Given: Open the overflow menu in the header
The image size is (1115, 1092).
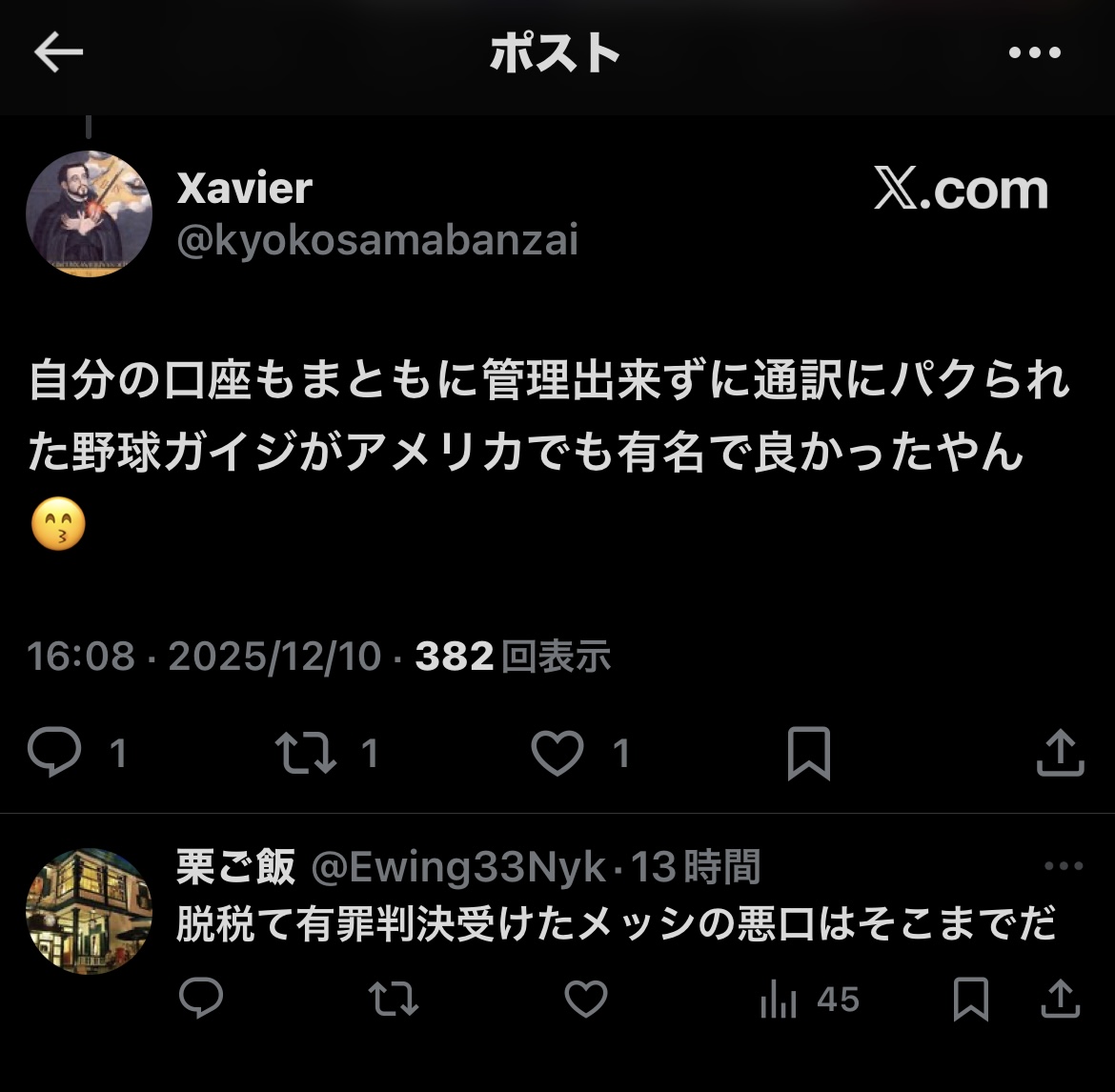Looking at the screenshot, I should pos(1034,53).
